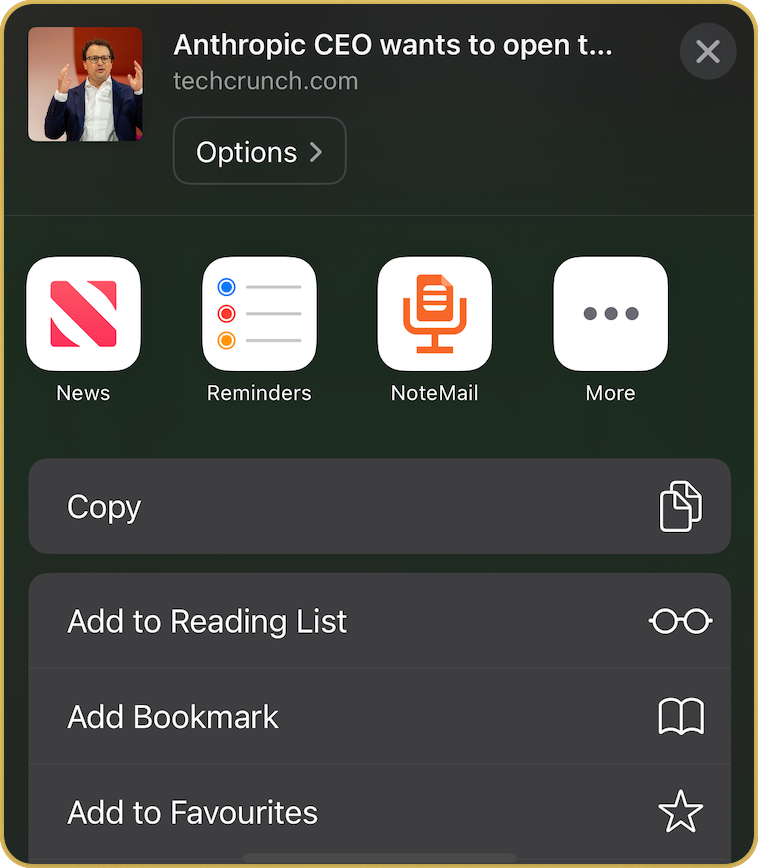Share via NoteMail app
758x868 pixels.
[x=434, y=314]
